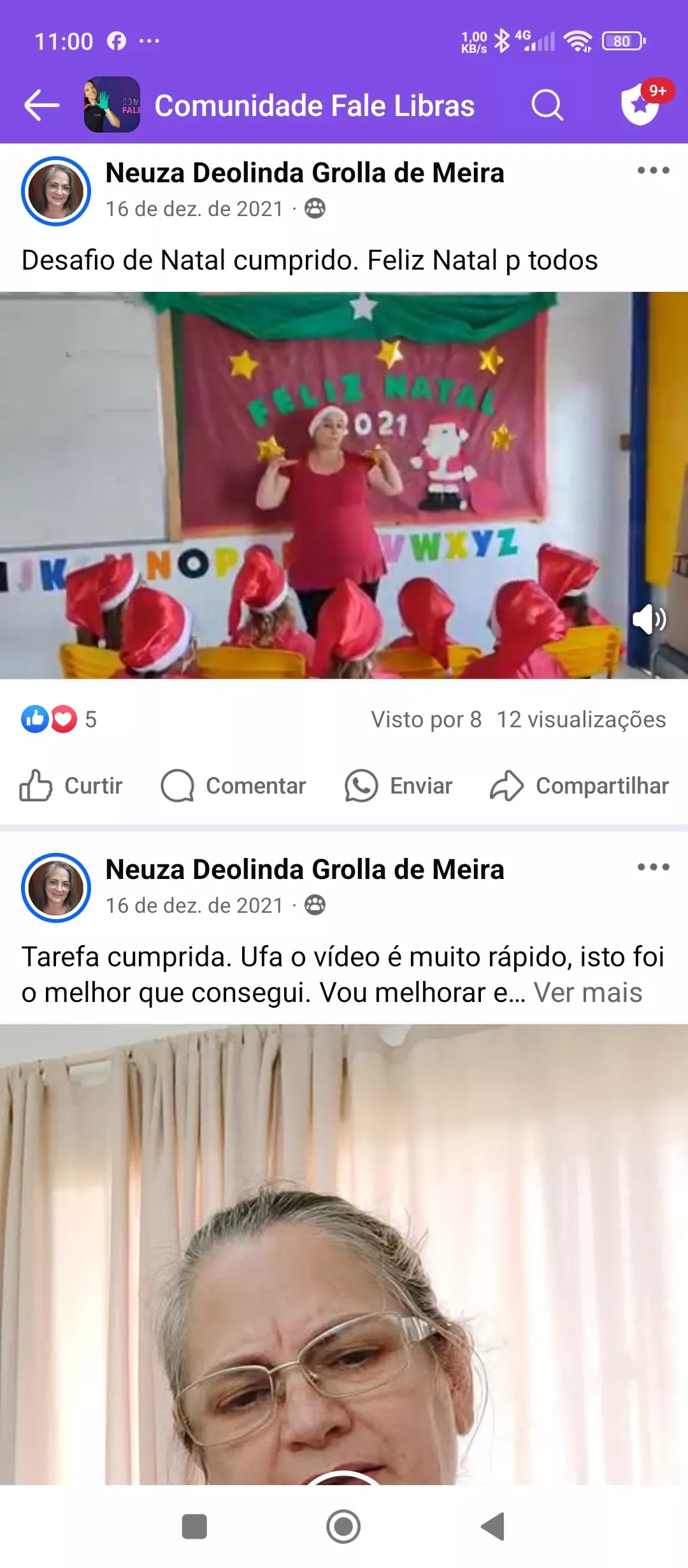Open the Comunidade Fale Libras group info
This screenshot has width=688, height=1568.
click(314, 106)
